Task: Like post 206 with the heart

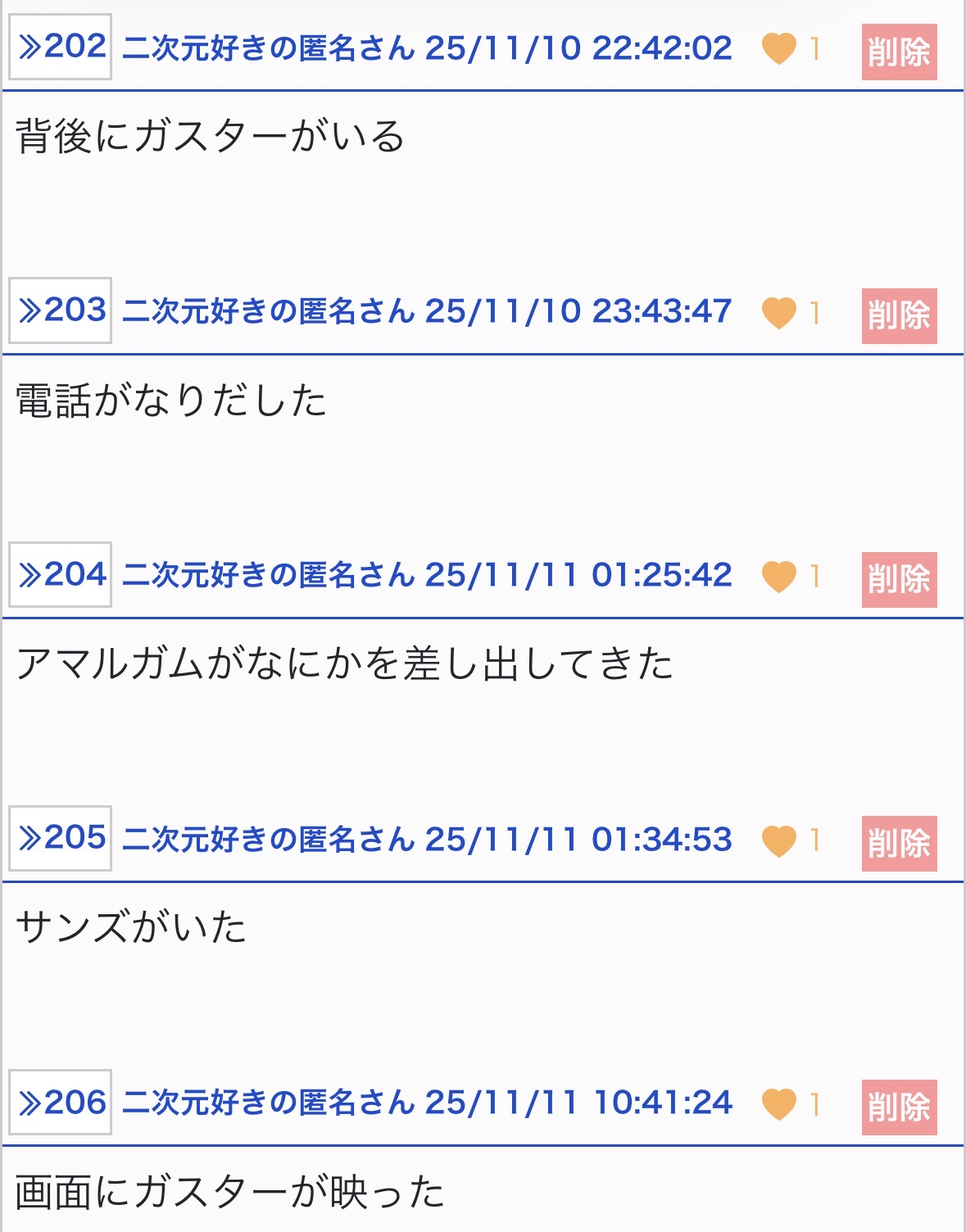Action: 778,1104
